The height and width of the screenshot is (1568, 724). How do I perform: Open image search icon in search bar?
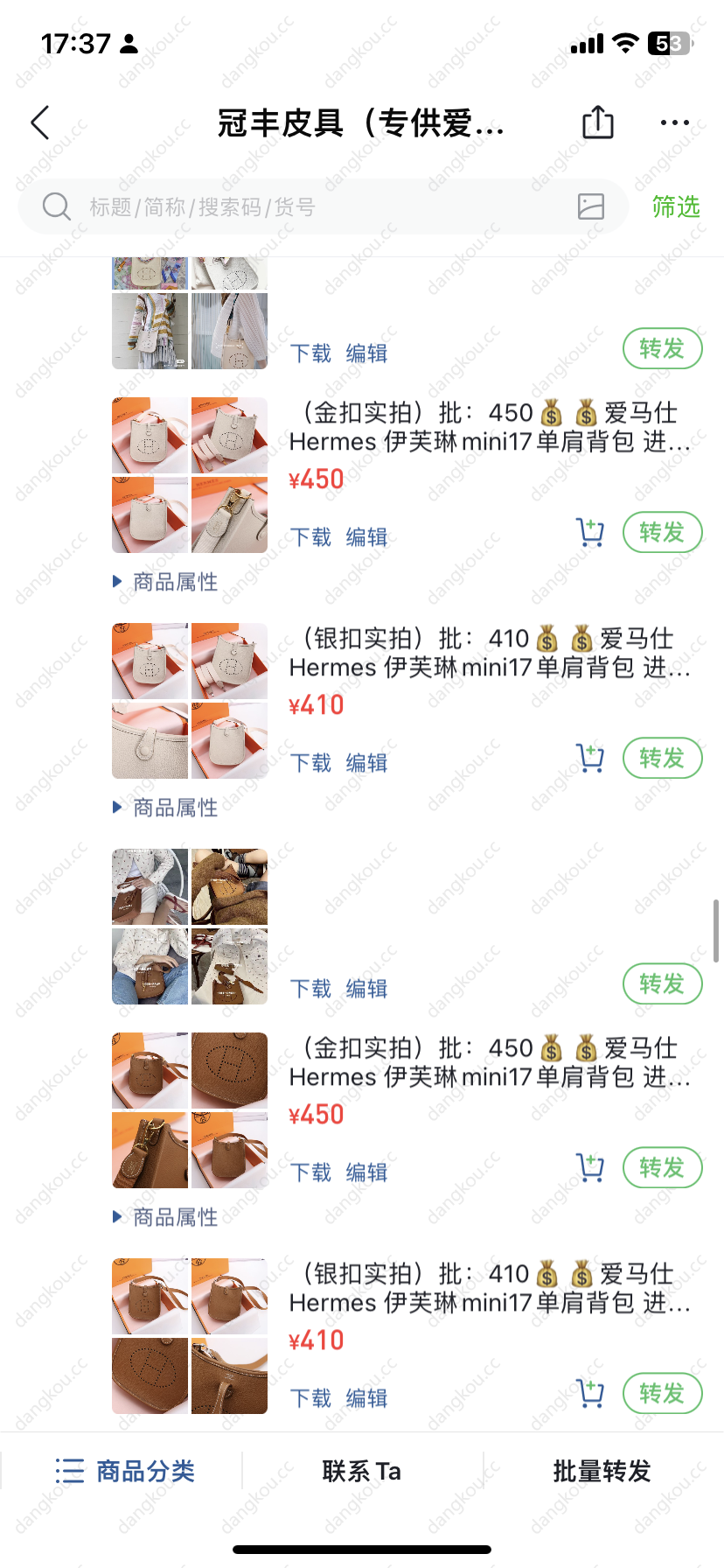coord(591,206)
